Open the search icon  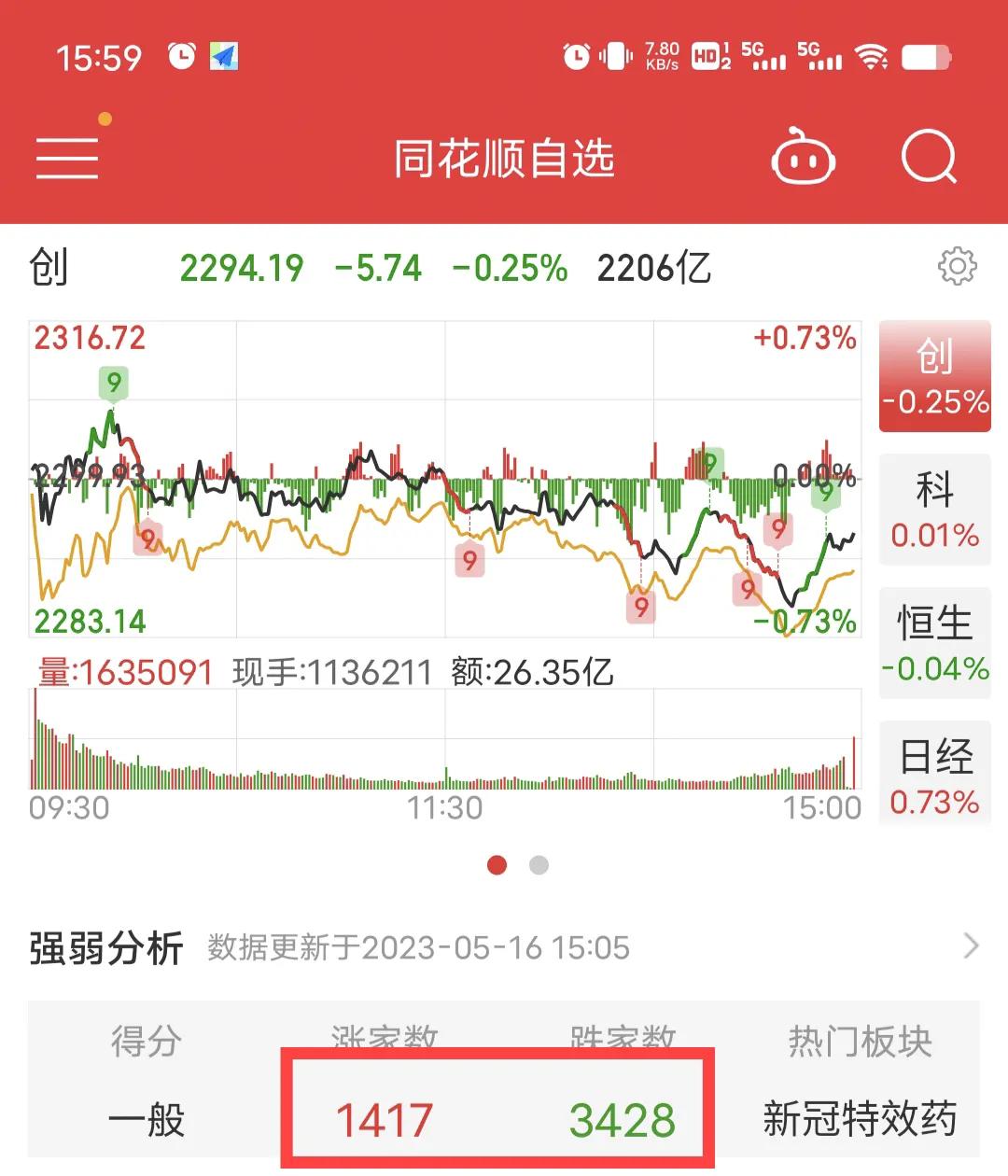point(927,157)
